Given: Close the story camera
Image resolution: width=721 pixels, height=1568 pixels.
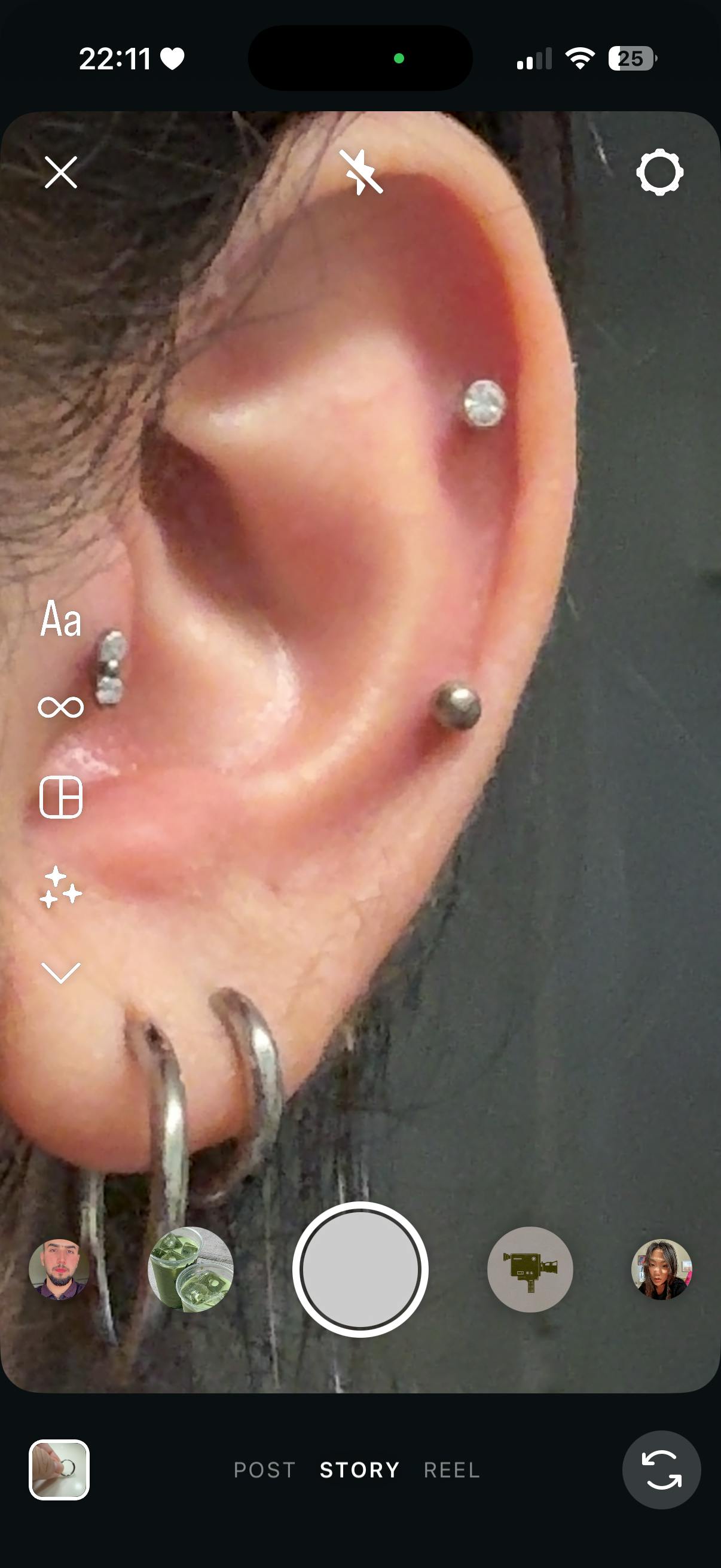Looking at the screenshot, I should 61,172.
